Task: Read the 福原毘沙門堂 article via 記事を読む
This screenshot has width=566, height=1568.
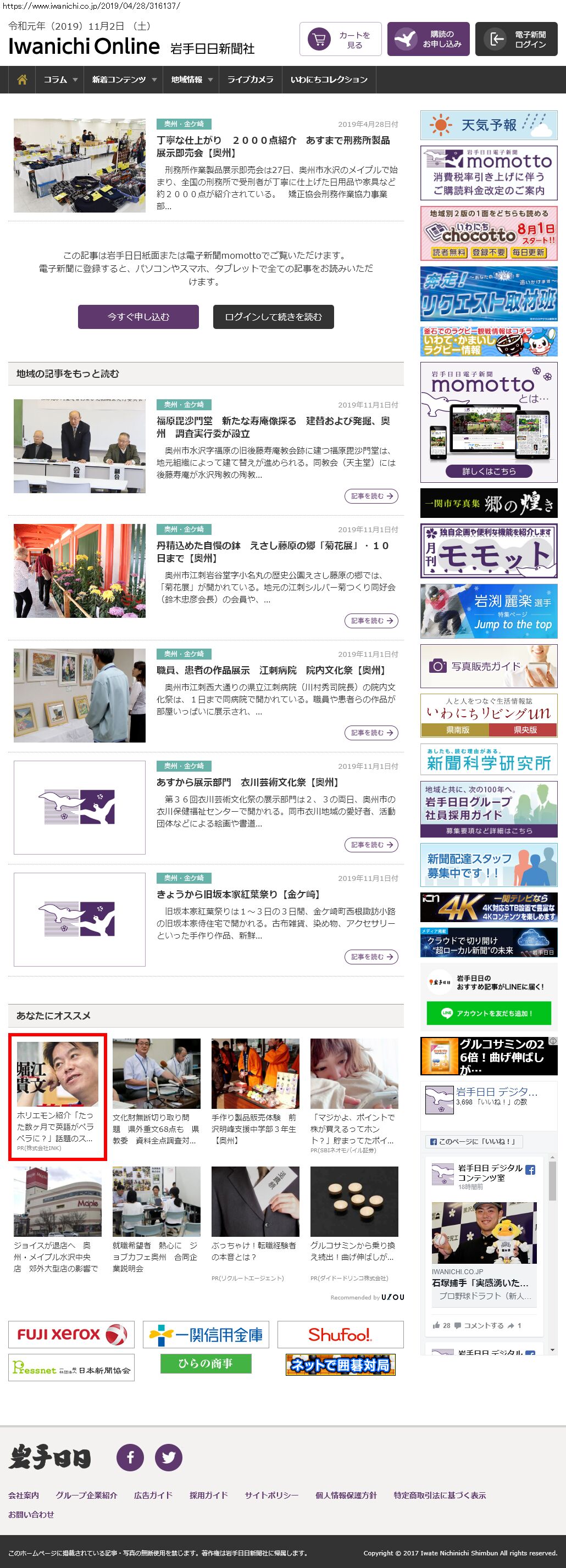Action: coord(371,496)
